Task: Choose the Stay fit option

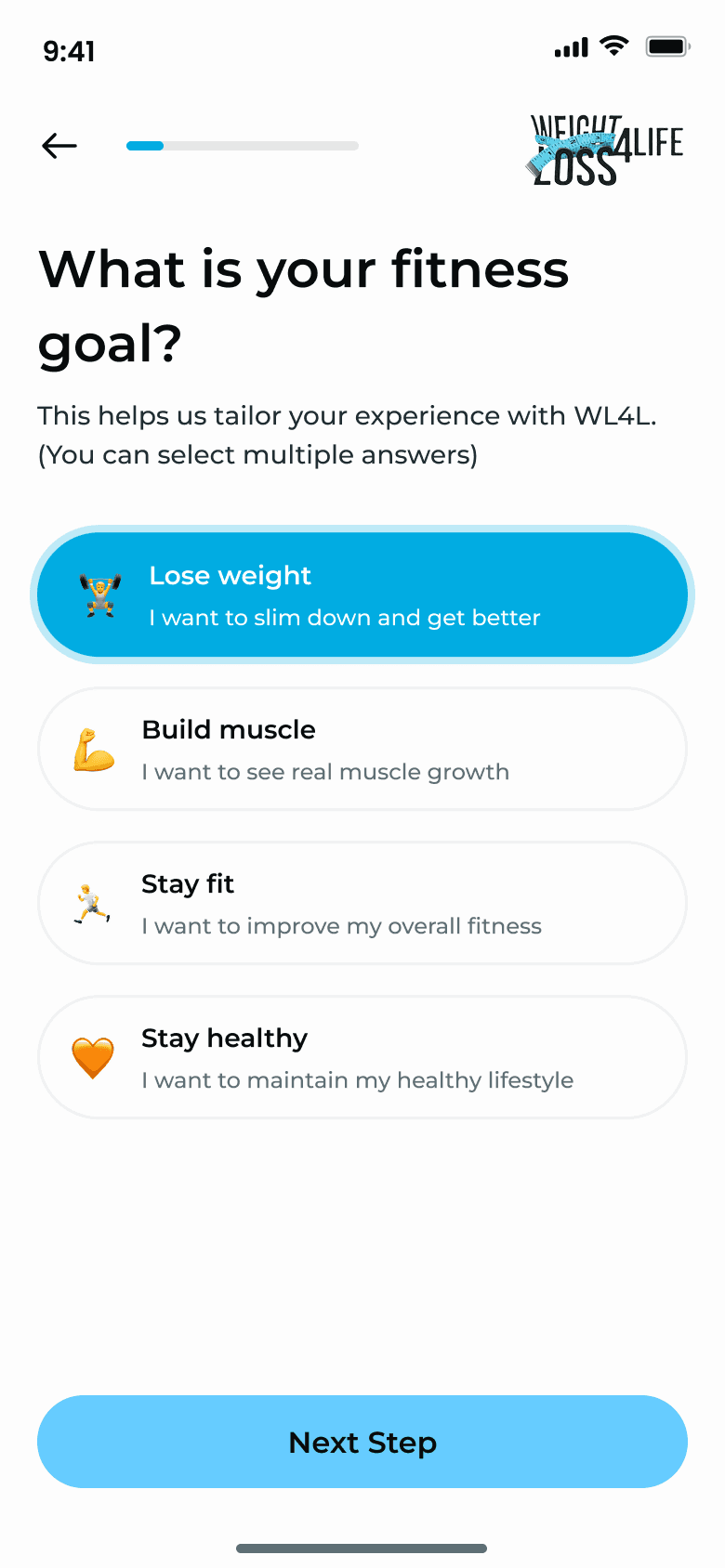Action: 362,904
